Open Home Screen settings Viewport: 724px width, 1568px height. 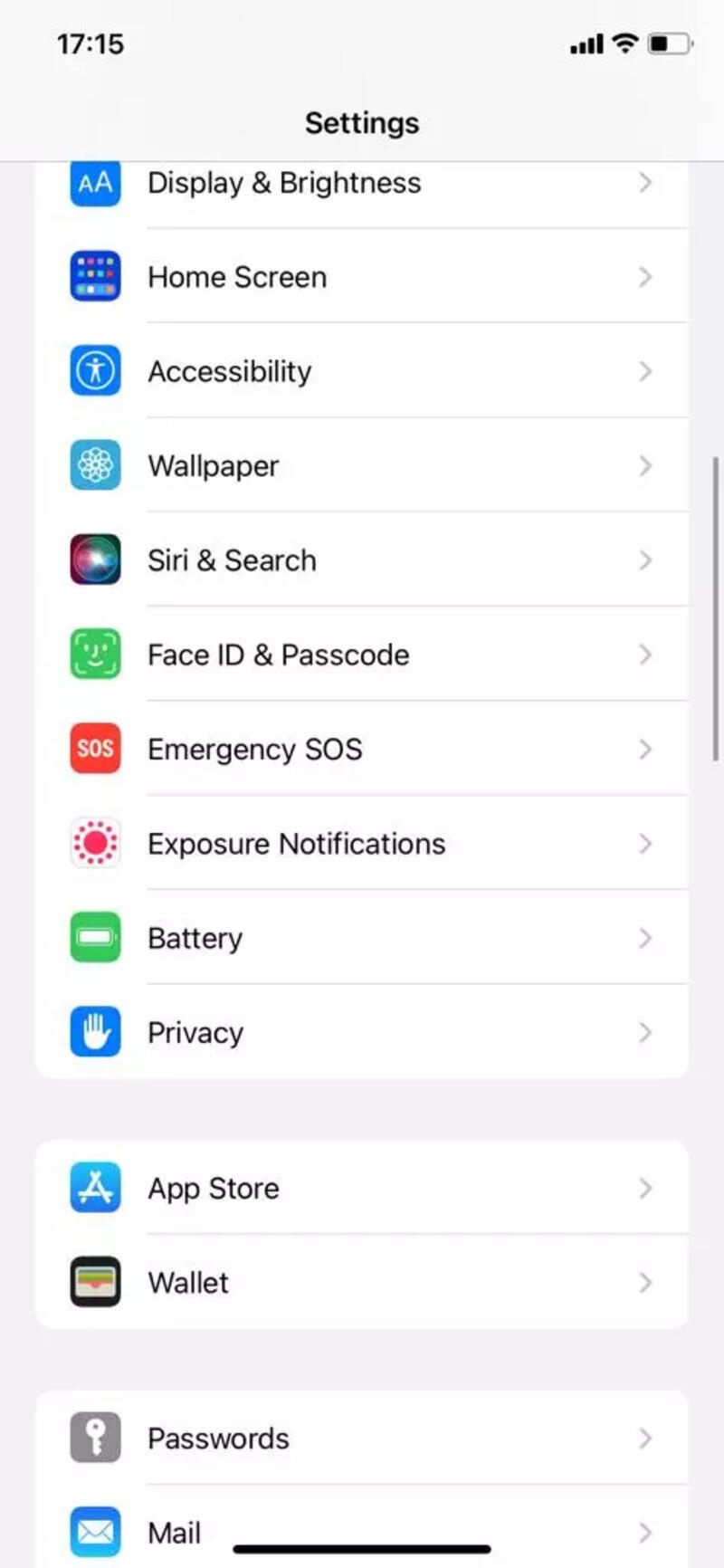[x=362, y=277]
